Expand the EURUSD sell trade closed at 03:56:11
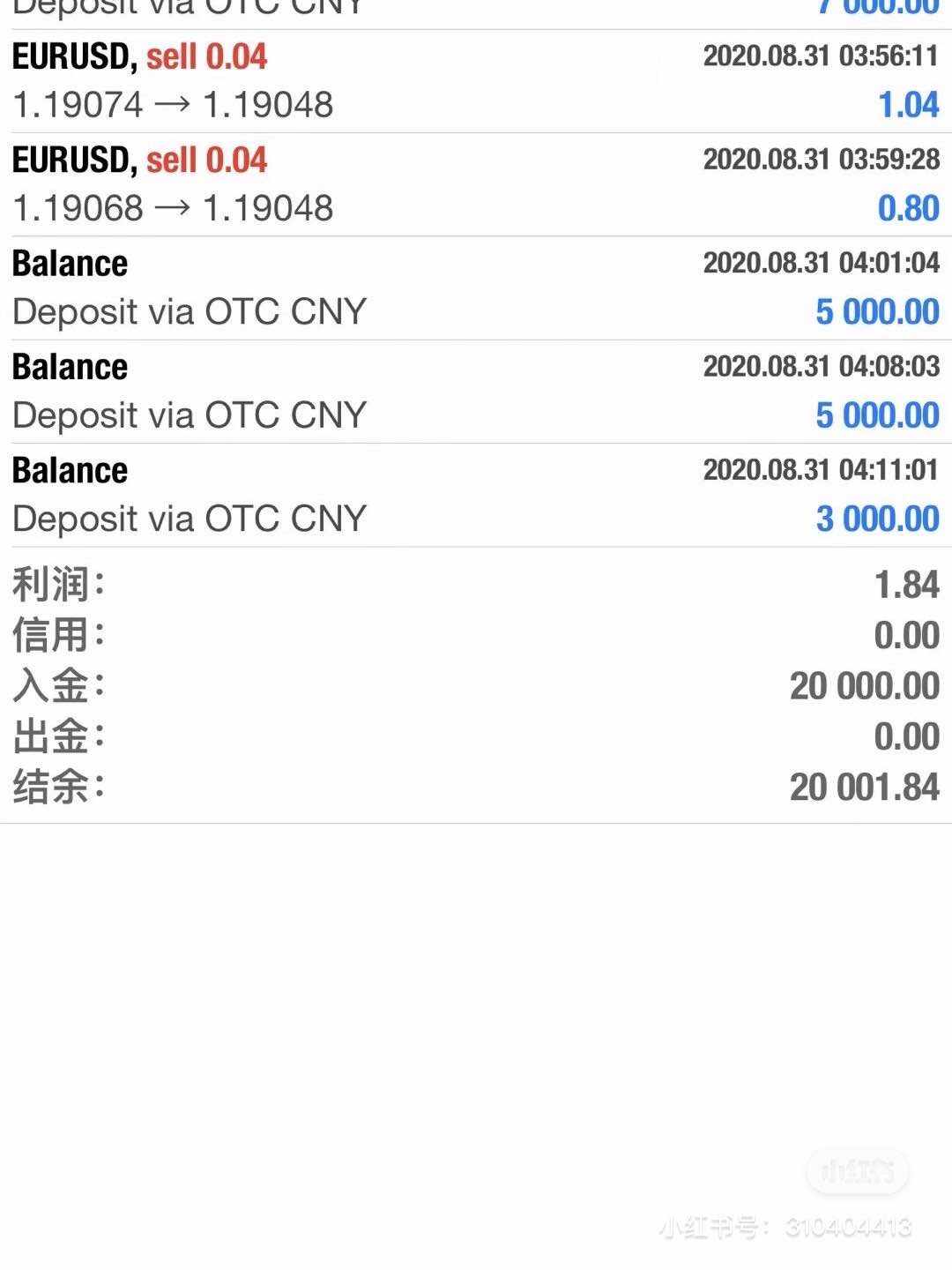Screen dimensions: 952x1270 (476, 81)
